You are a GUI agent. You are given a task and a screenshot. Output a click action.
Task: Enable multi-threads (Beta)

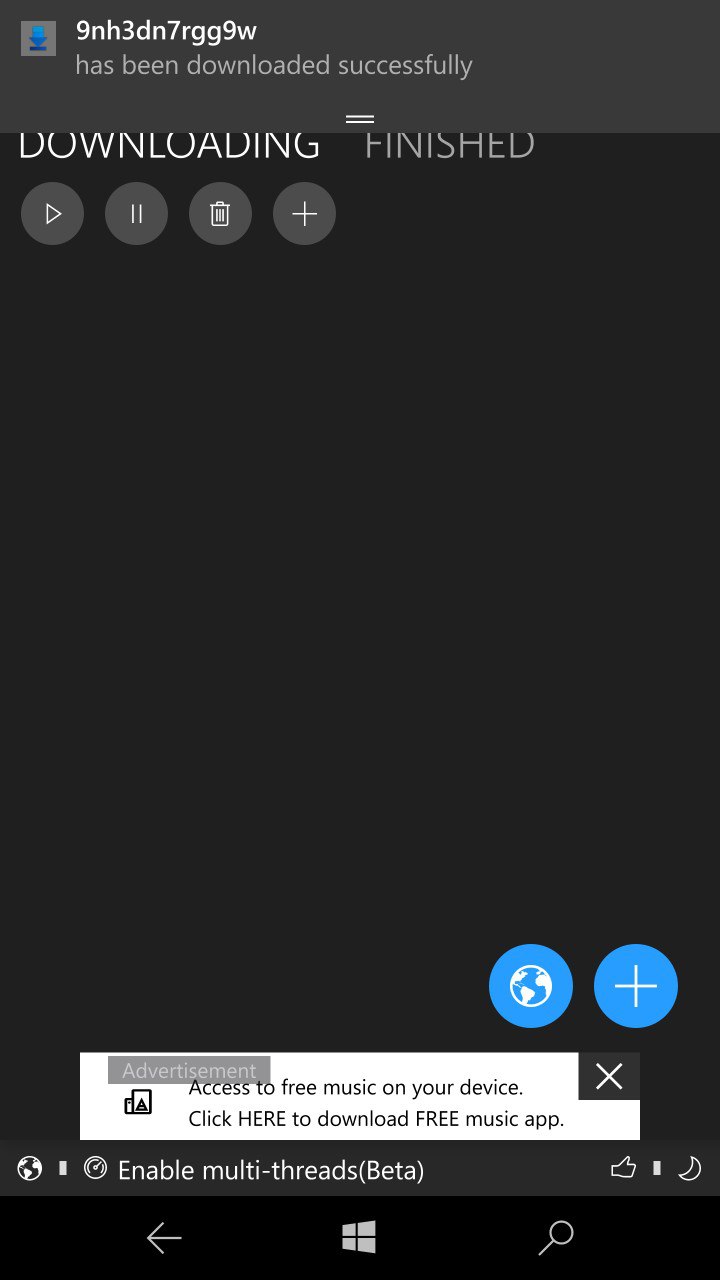click(x=270, y=1169)
